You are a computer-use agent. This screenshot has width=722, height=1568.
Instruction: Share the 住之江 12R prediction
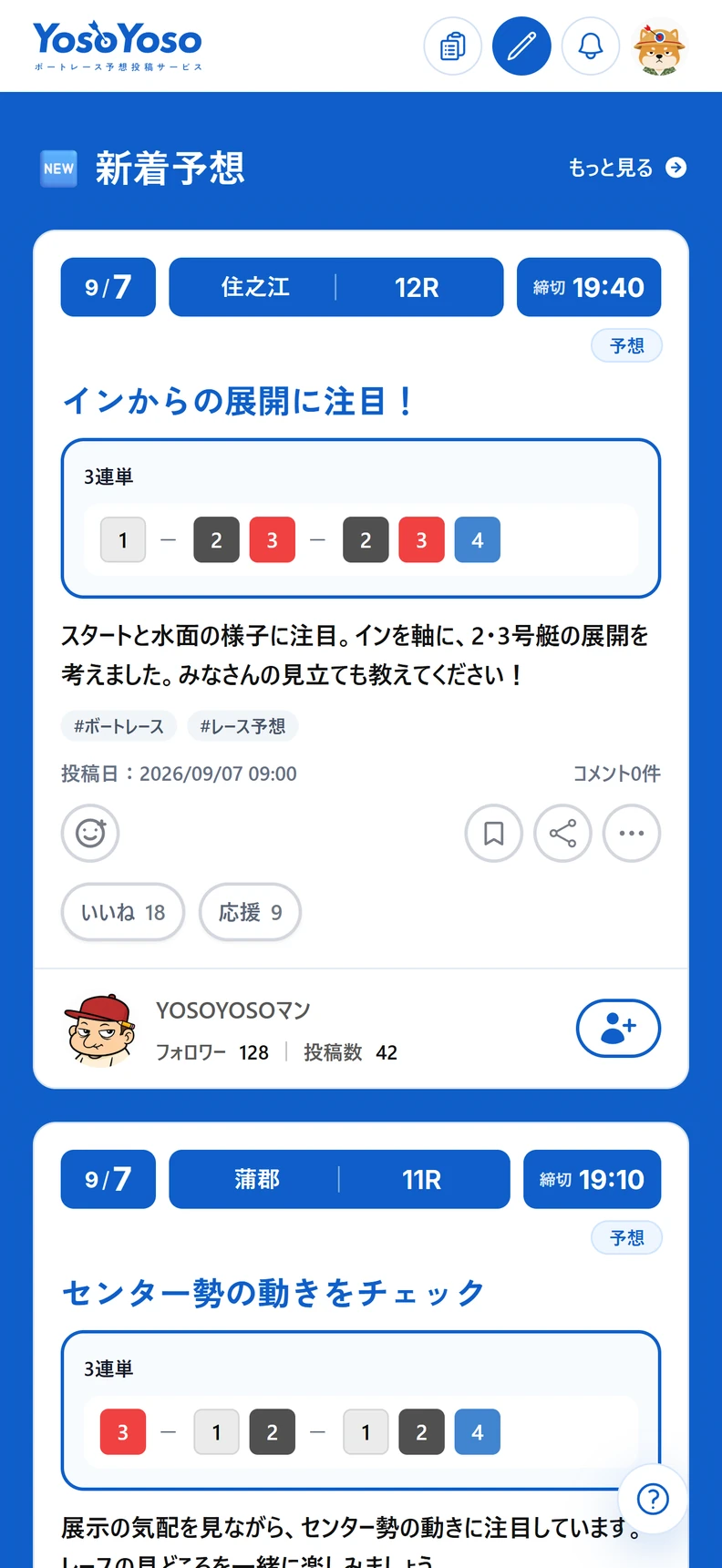click(562, 833)
